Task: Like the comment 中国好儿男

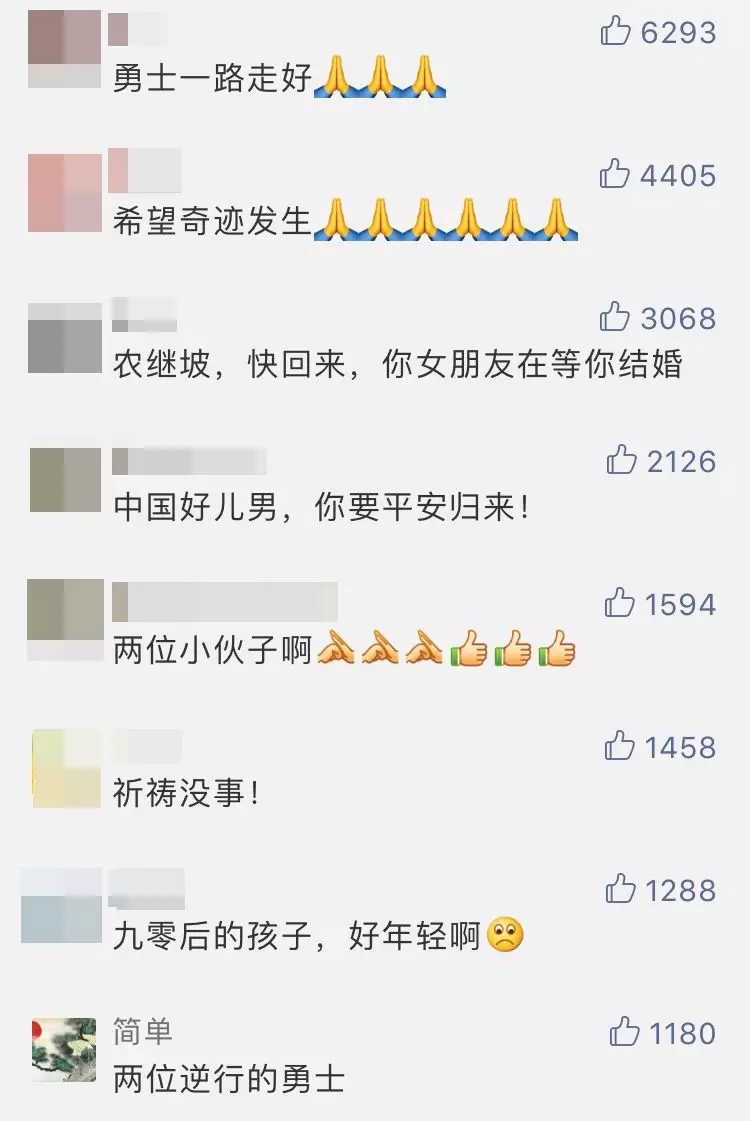Action: click(x=622, y=461)
